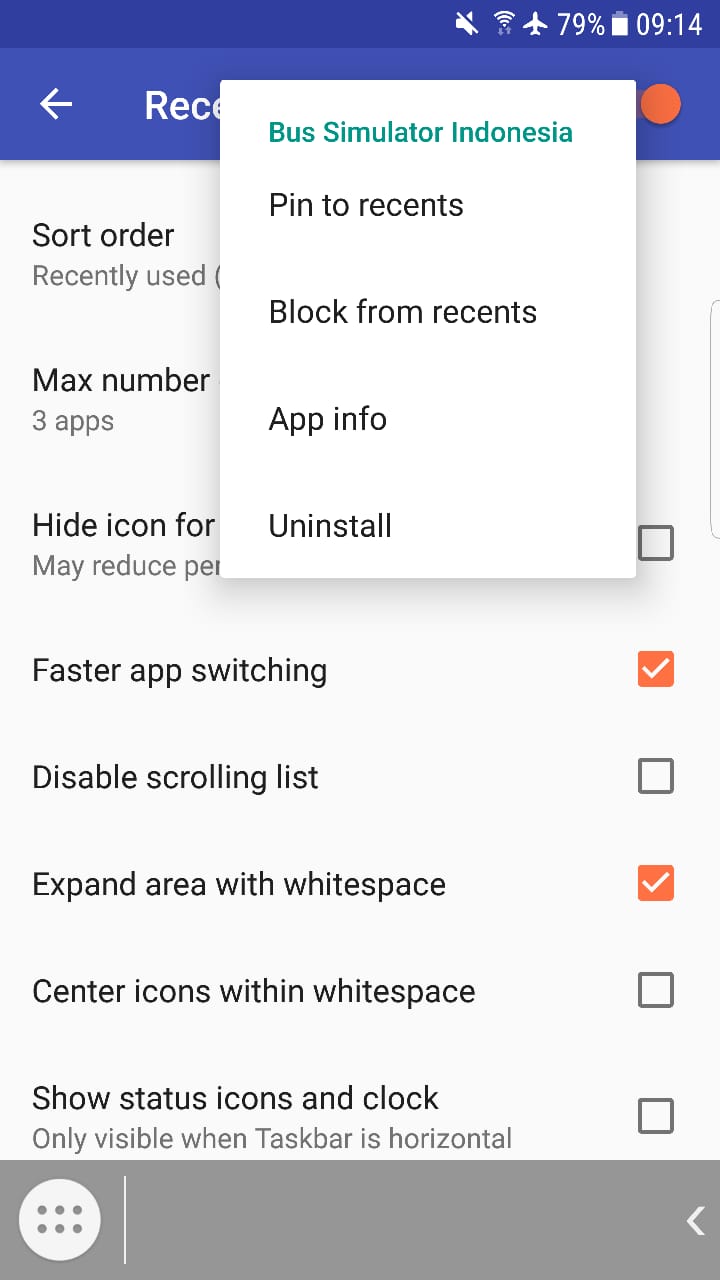
Task: Open App info for Bus Simulator Indonesia
Action: tap(328, 419)
